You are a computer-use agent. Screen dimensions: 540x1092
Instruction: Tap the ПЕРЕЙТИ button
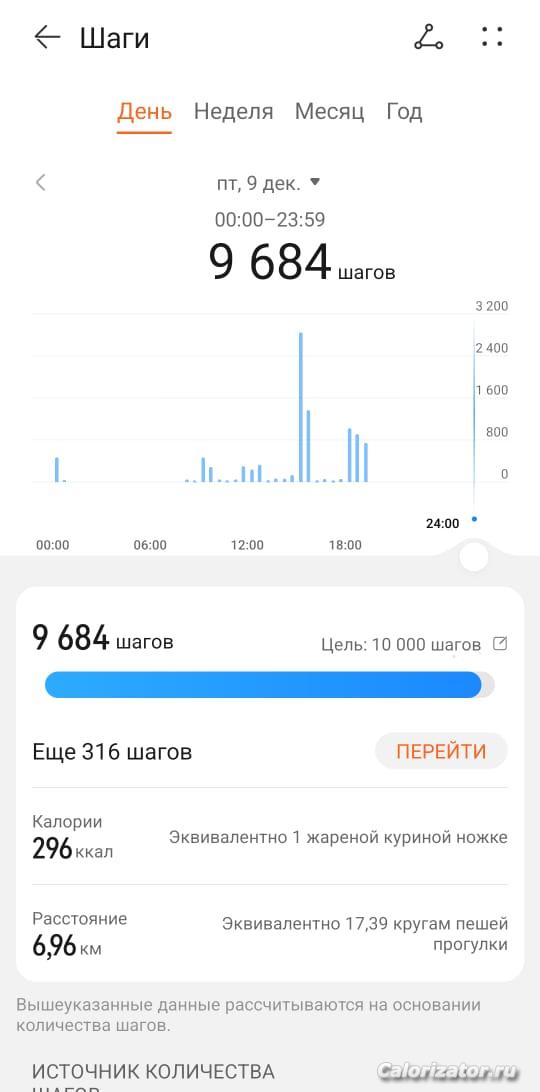(x=441, y=751)
